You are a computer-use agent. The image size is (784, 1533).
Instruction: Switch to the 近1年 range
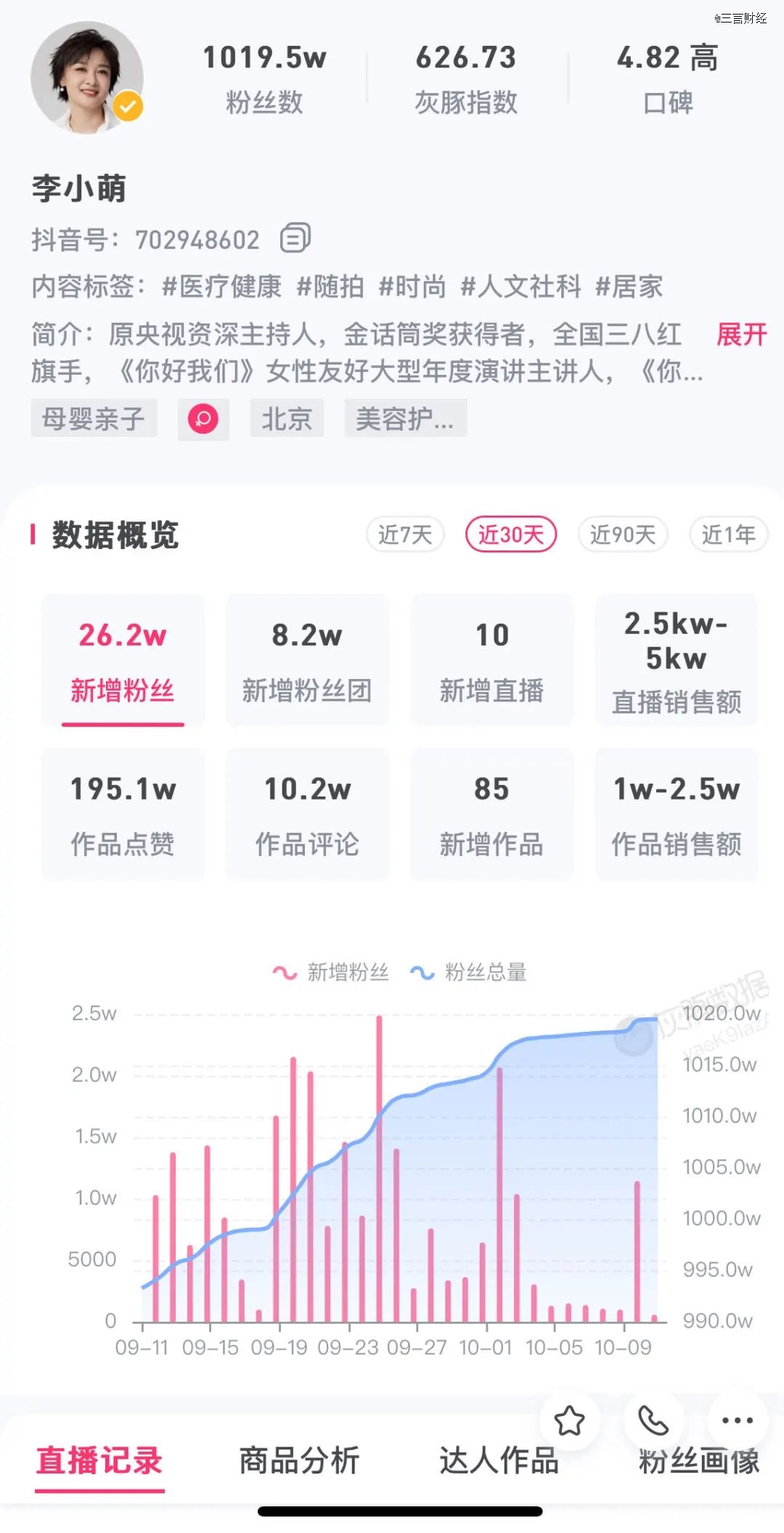coord(728,535)
